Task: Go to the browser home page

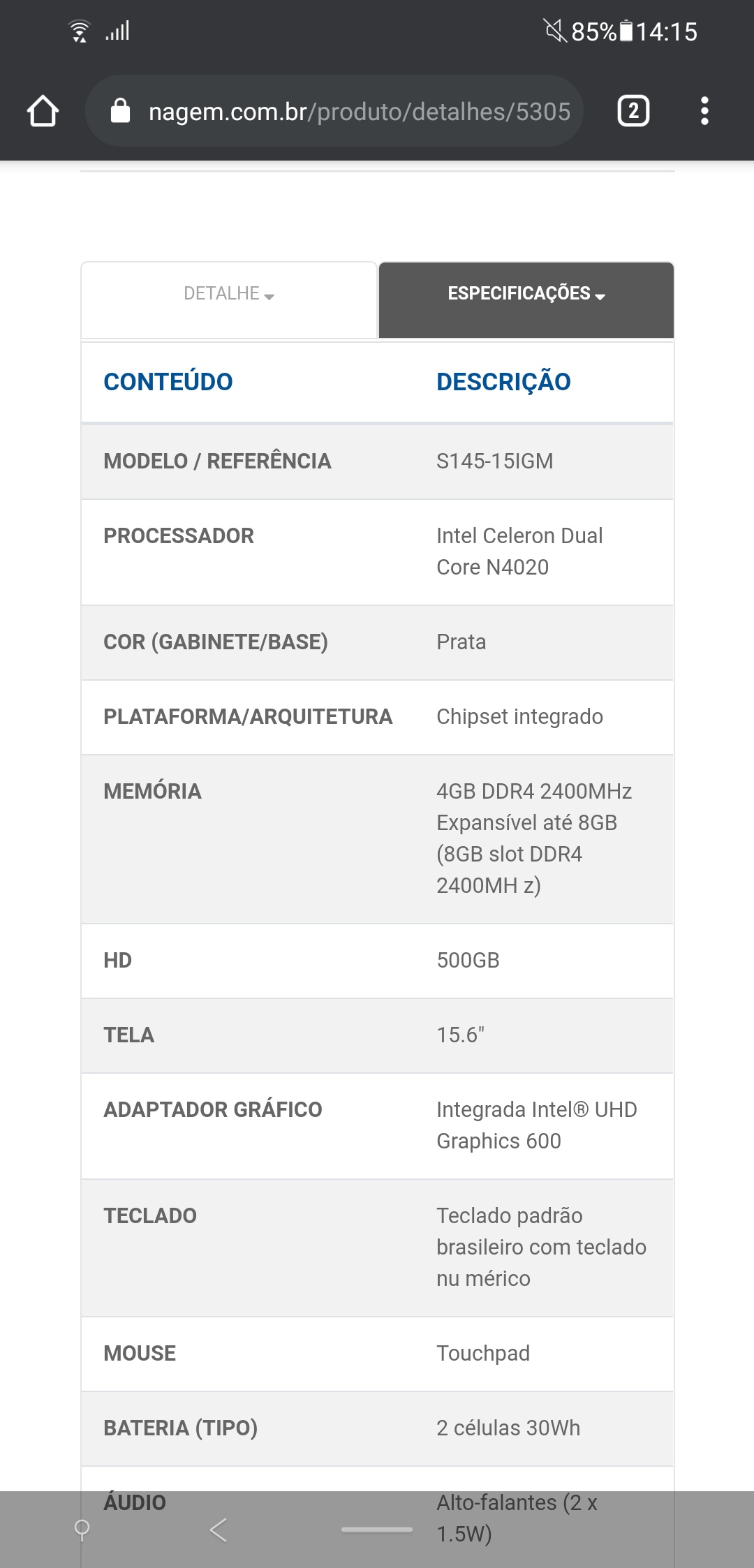Action: click(43, 111)
